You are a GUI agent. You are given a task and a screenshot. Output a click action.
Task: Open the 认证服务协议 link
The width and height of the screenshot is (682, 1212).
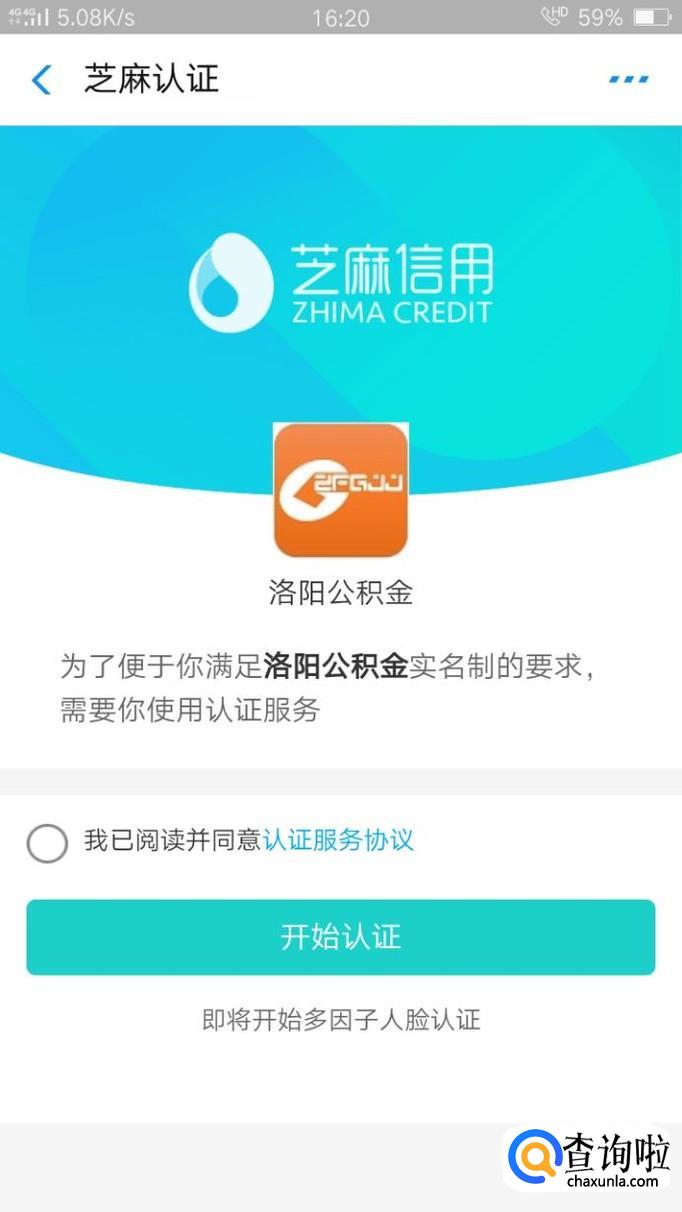pos(338,840)
